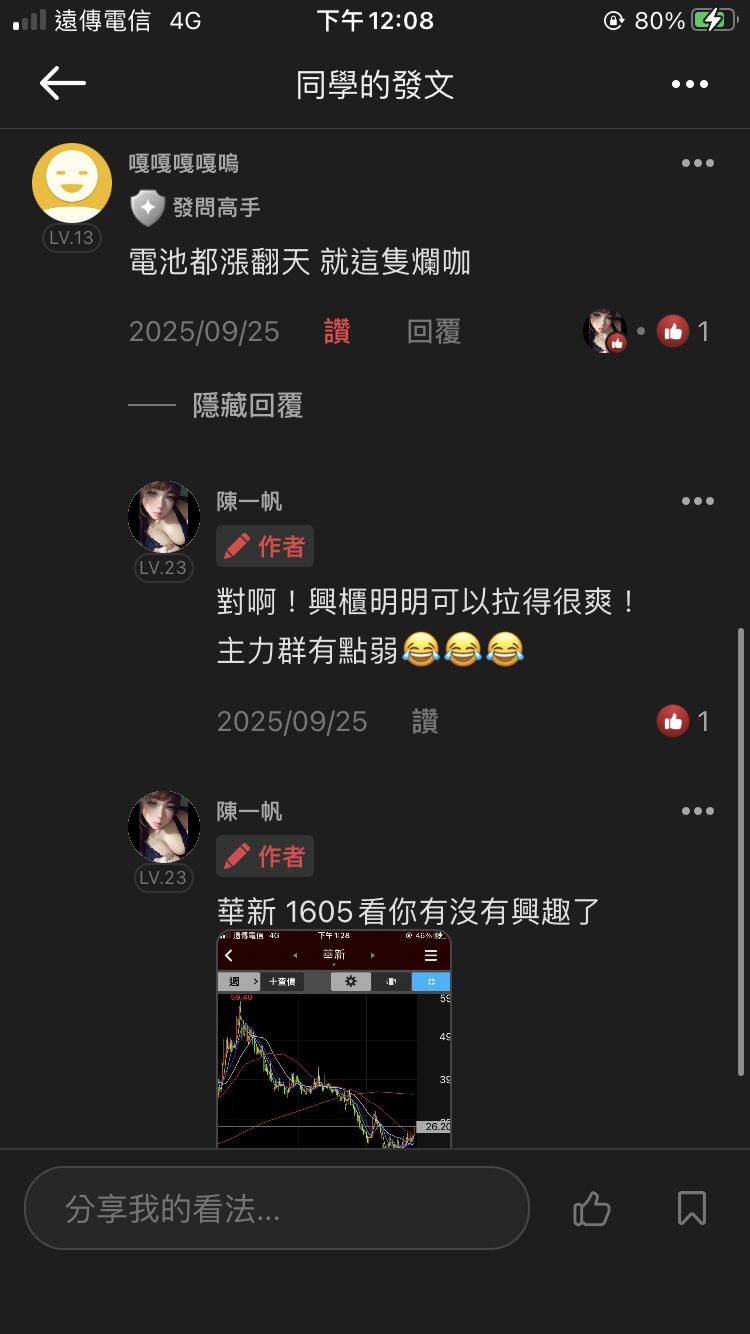Reply to 嘎嘎嘎嘎嗚's comment via 回覆
This screenshot has width=750, height=1334.
tap(434, 332)
